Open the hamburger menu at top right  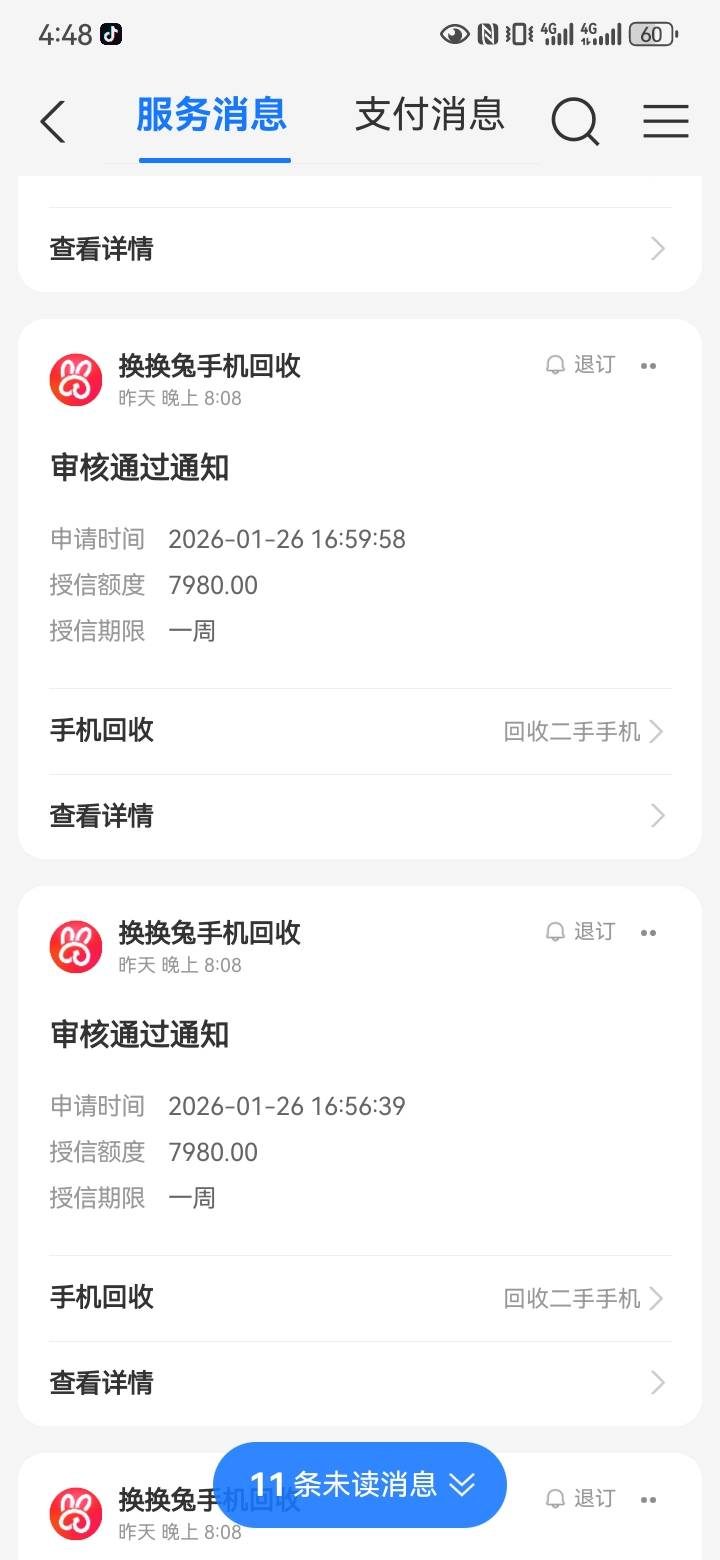click(x=665, y=122)
